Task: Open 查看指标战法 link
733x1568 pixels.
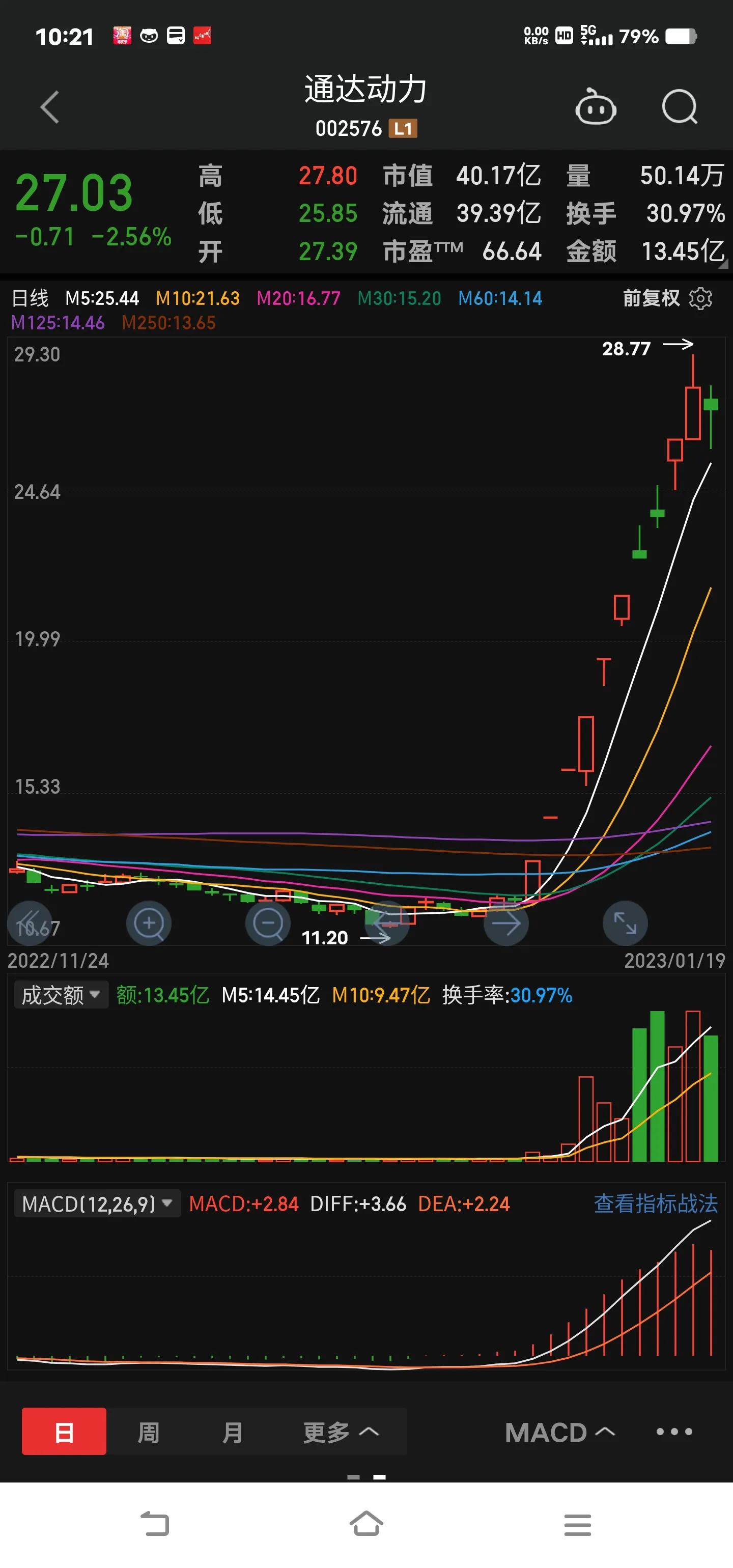Action: [x=655, y=1203]
